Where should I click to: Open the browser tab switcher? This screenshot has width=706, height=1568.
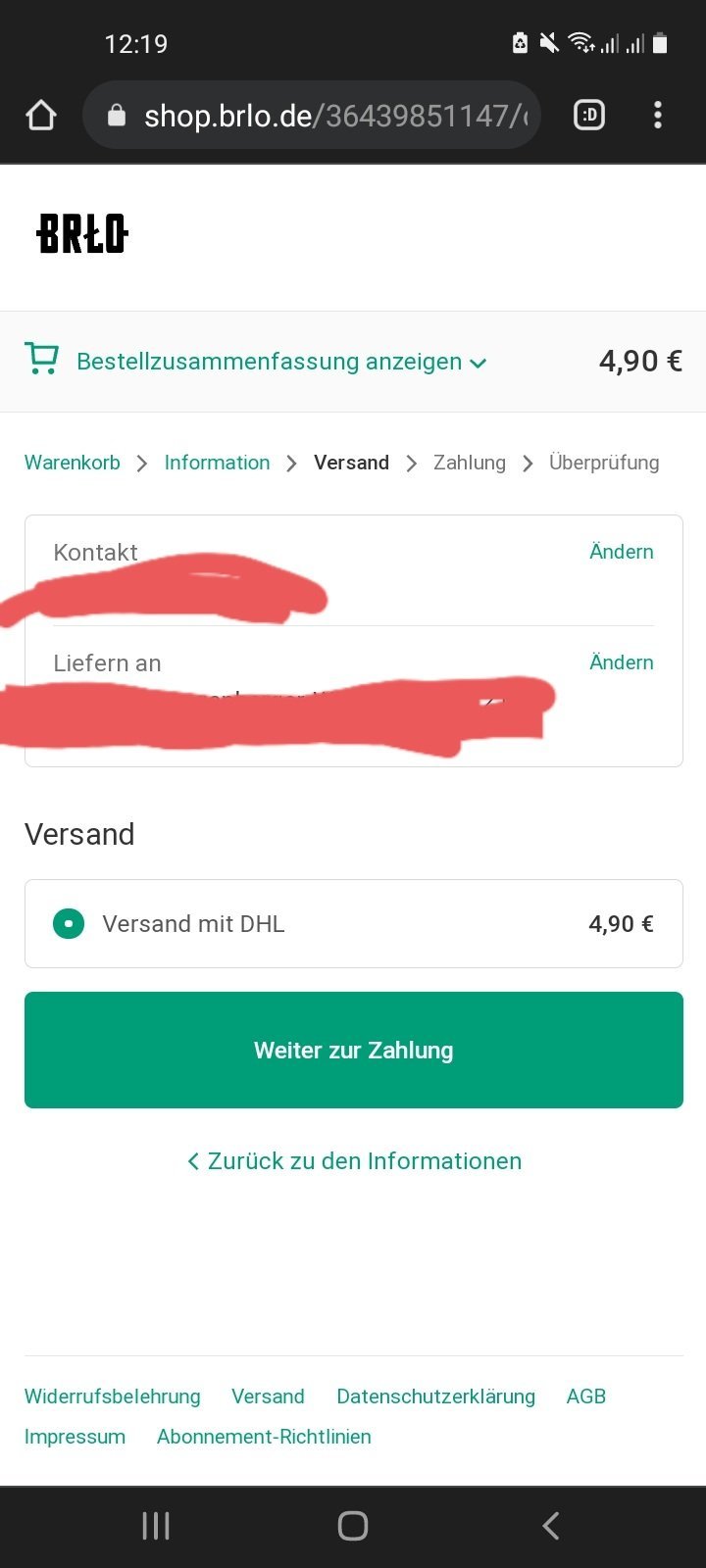[x=589, y=116]
